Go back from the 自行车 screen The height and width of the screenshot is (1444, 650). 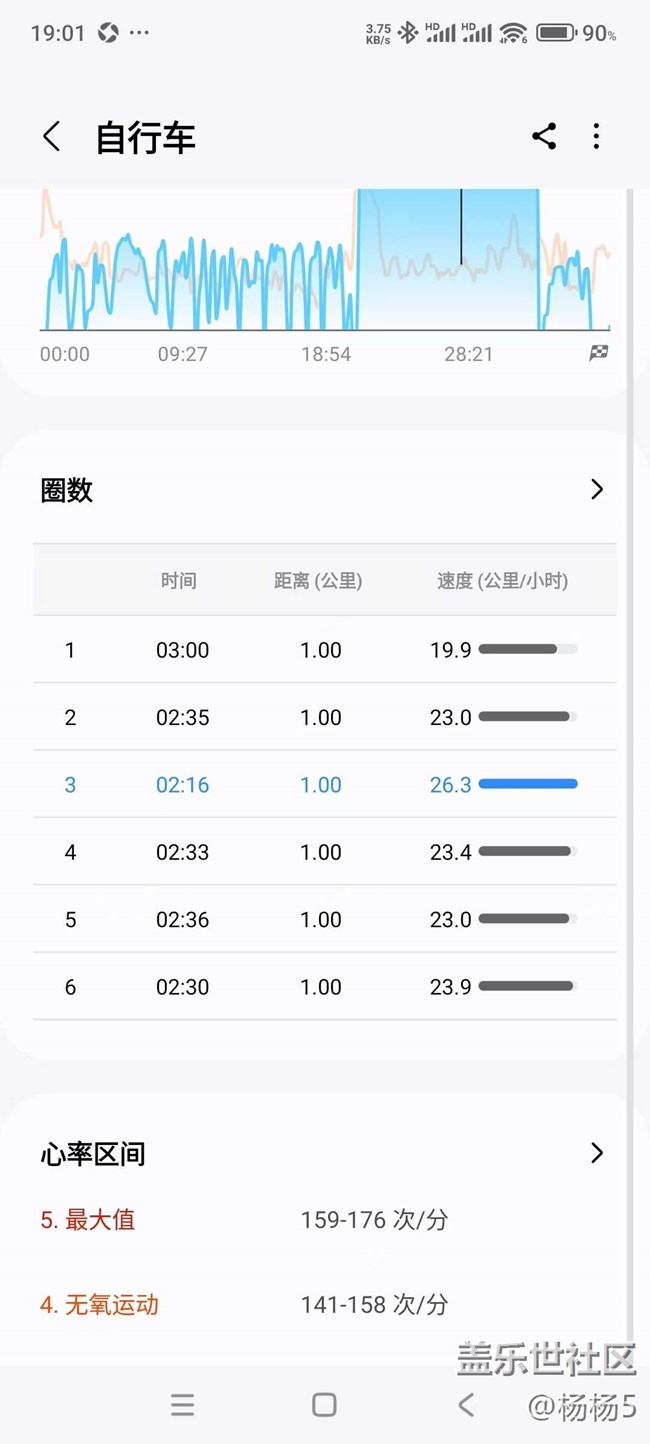tap(52, 137)
